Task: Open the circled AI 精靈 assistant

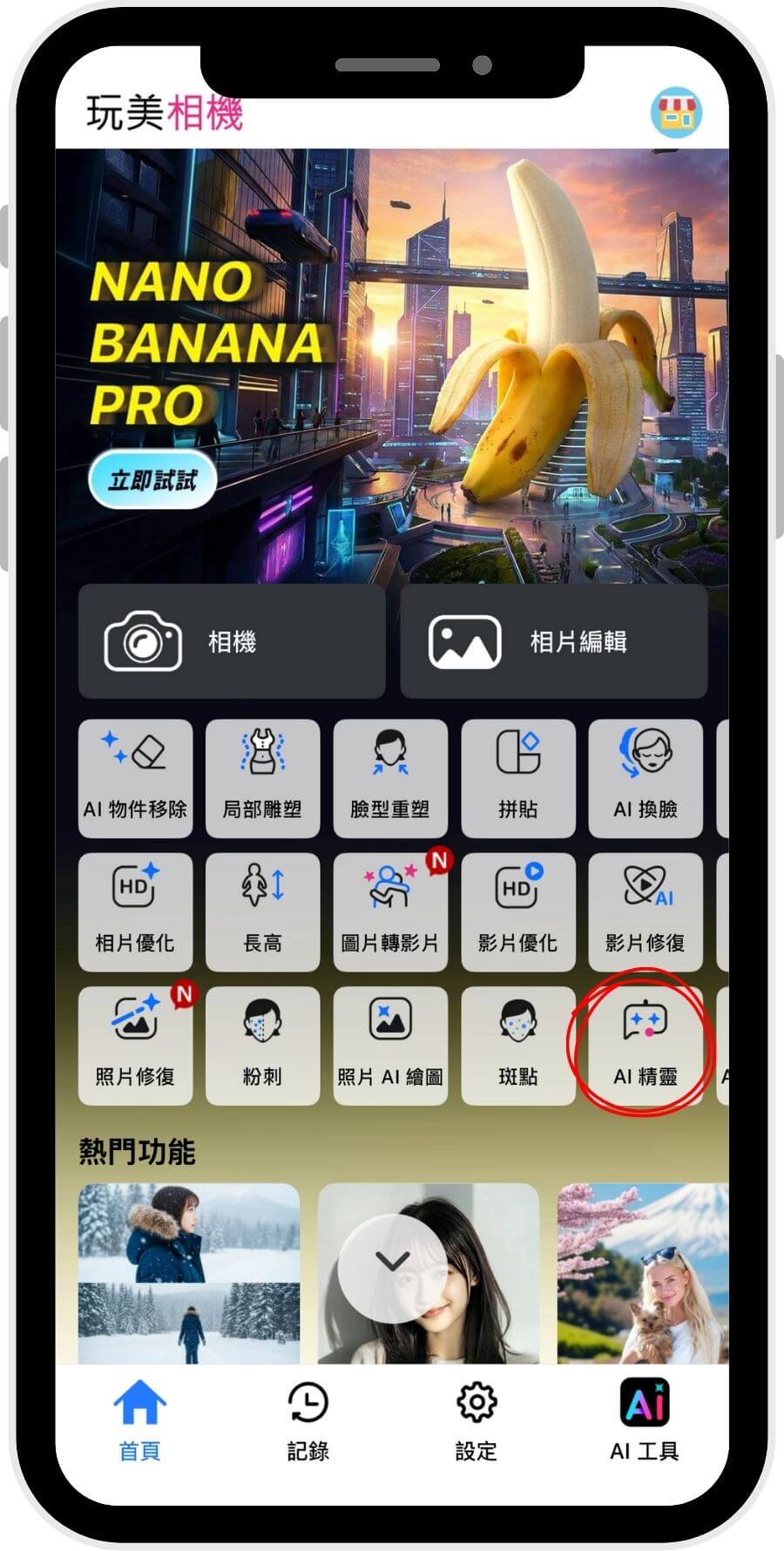Action: point(645,1044)
